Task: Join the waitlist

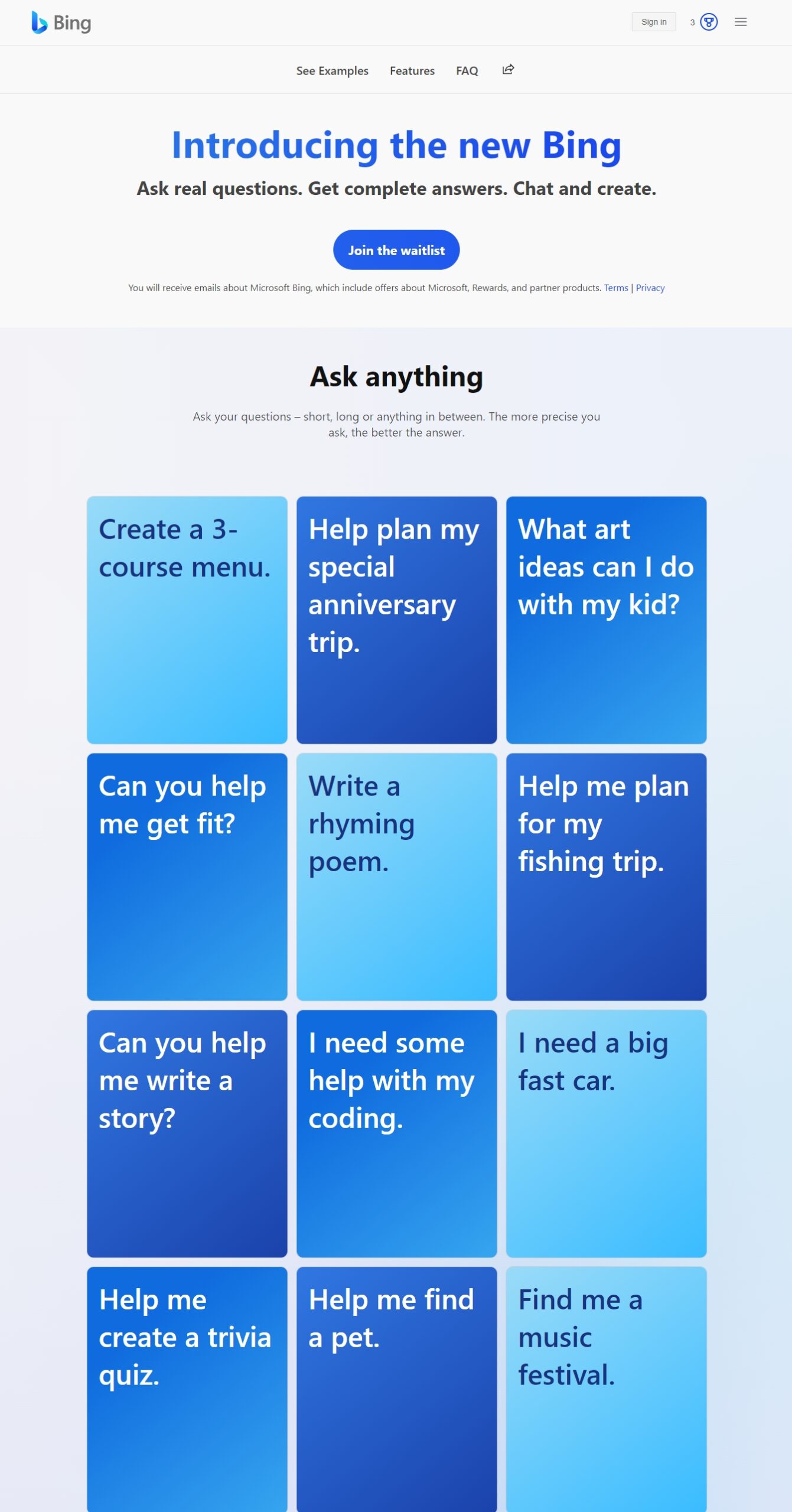Action: pyautogui.click(x=396, y=250)
